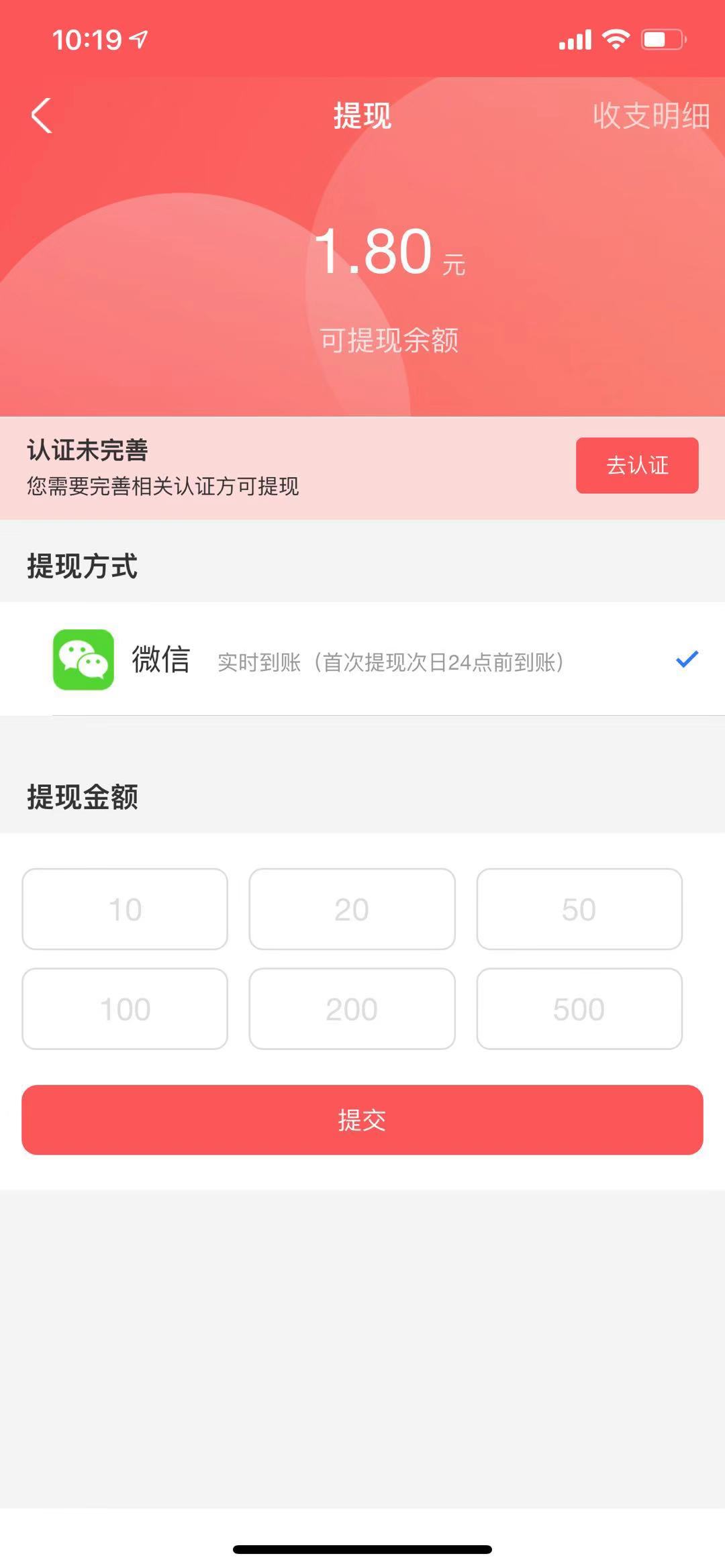The width and height of the screenshot is (725, 1568).
Task: Tap the cellular signal indicator
Action: (x=574, y=40)
